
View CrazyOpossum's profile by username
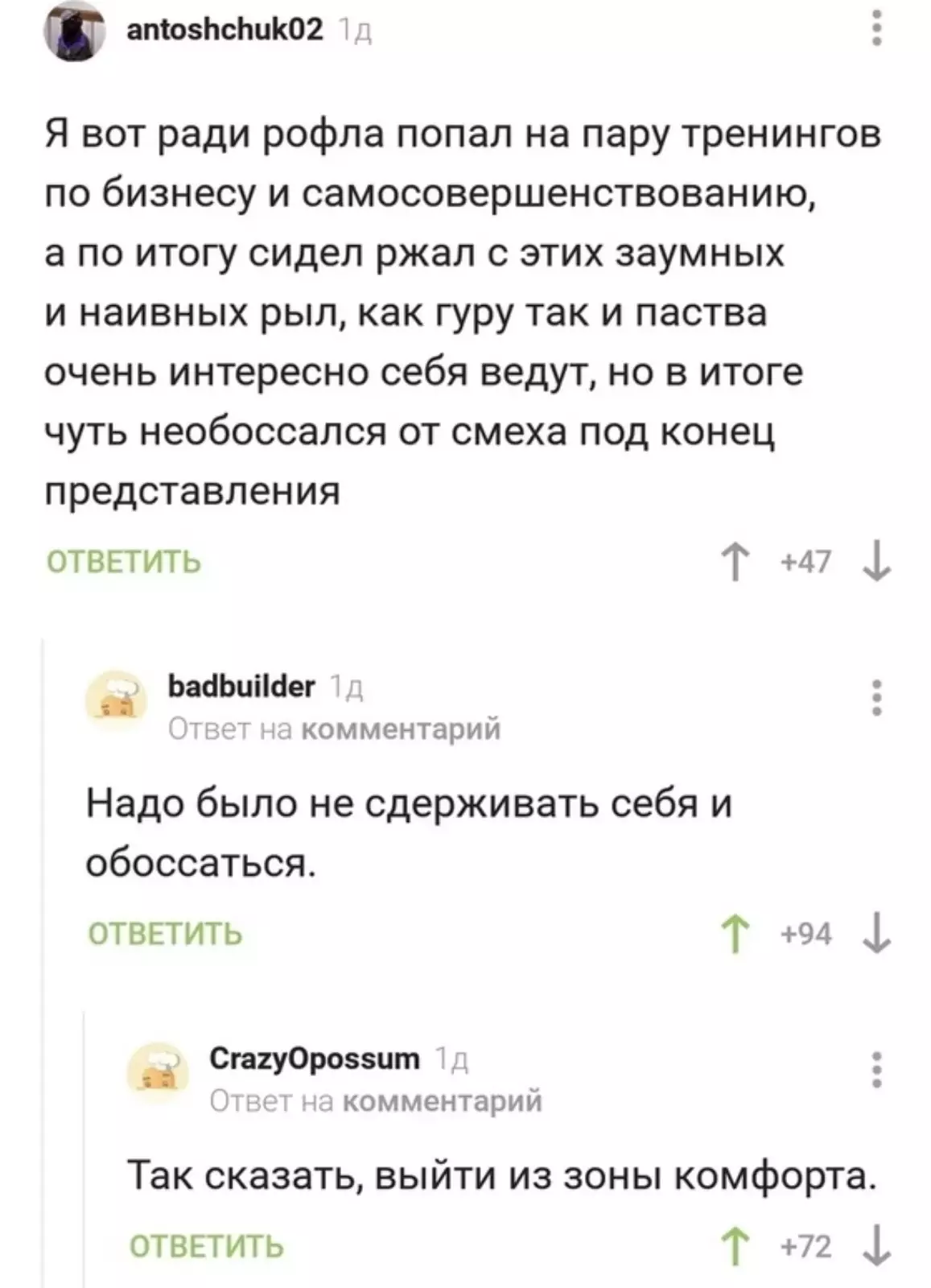[315, 1059]
